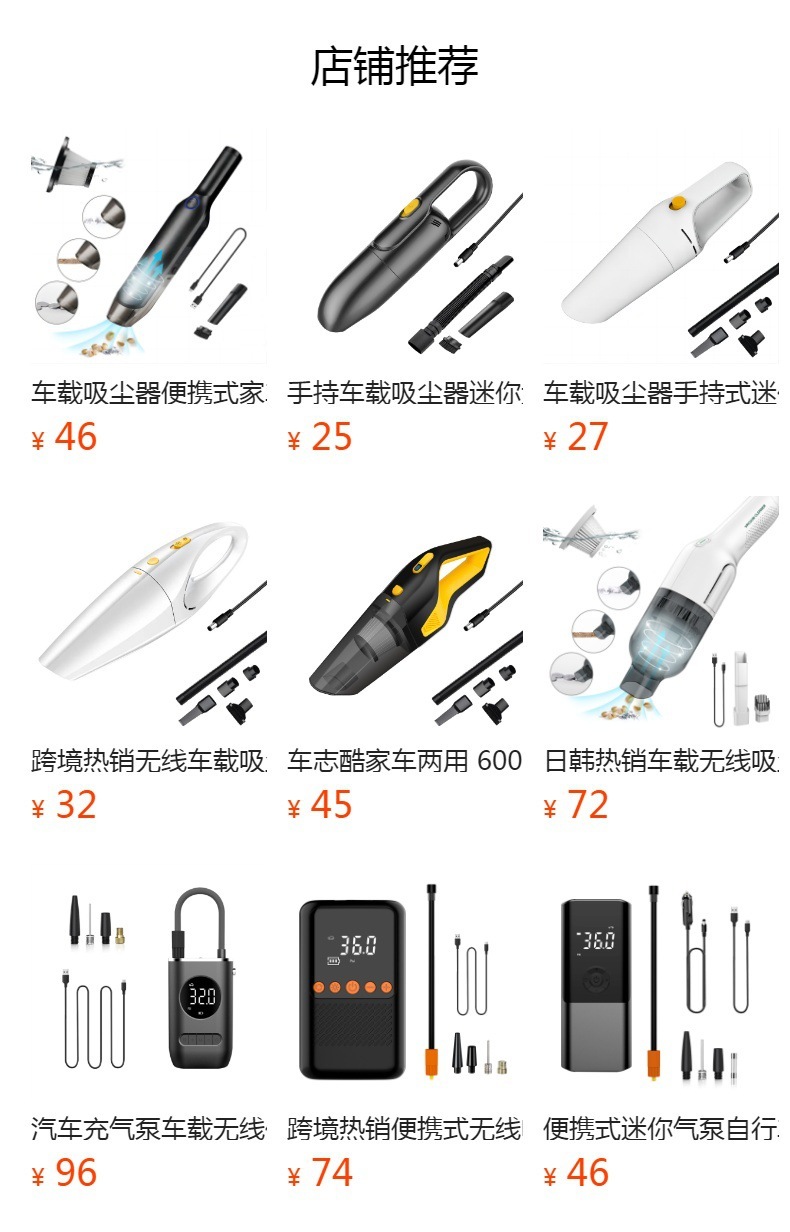
Task: Open 跨境热销无线车载吸尘器 priced ¥32
Action: tap(148, 615)
